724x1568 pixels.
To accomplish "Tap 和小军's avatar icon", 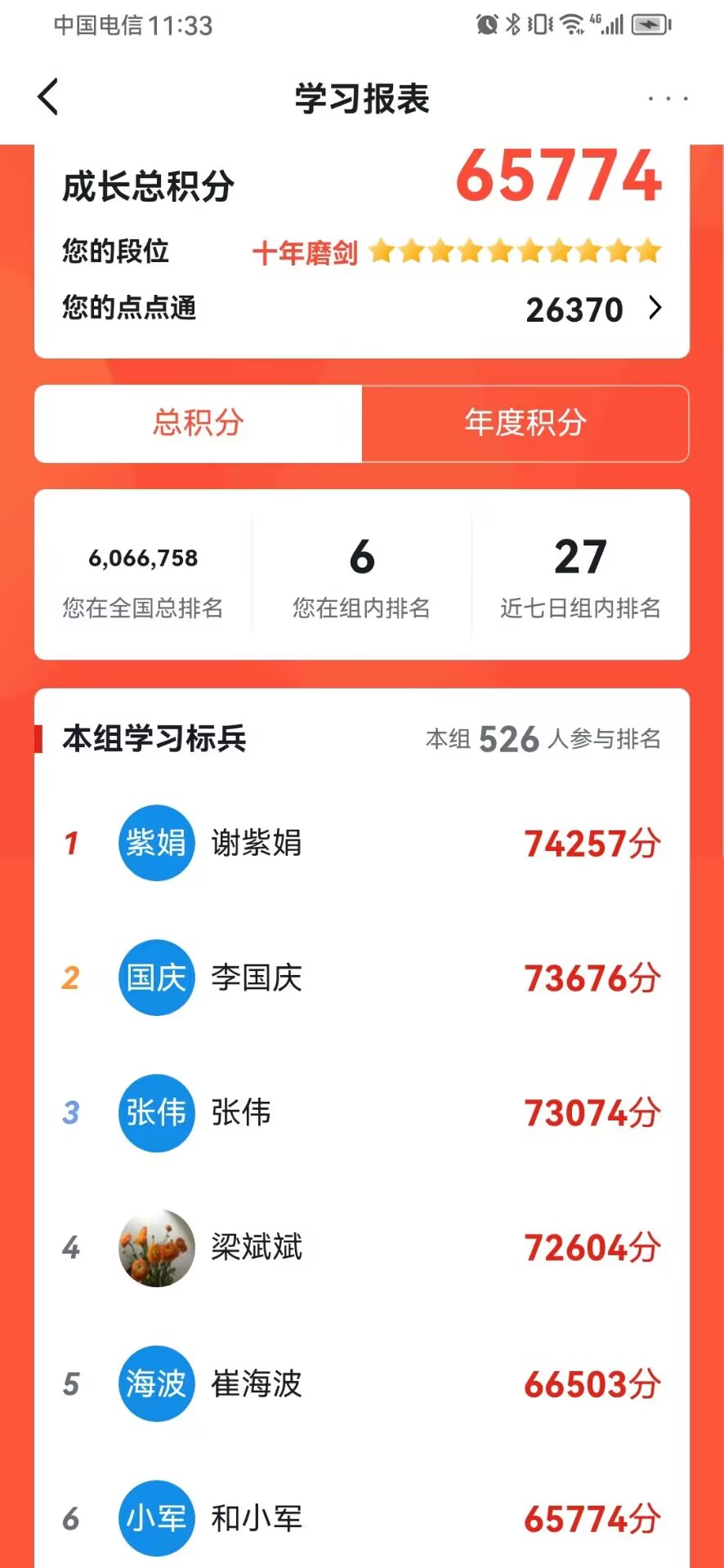I will [x=156, y=1517].
